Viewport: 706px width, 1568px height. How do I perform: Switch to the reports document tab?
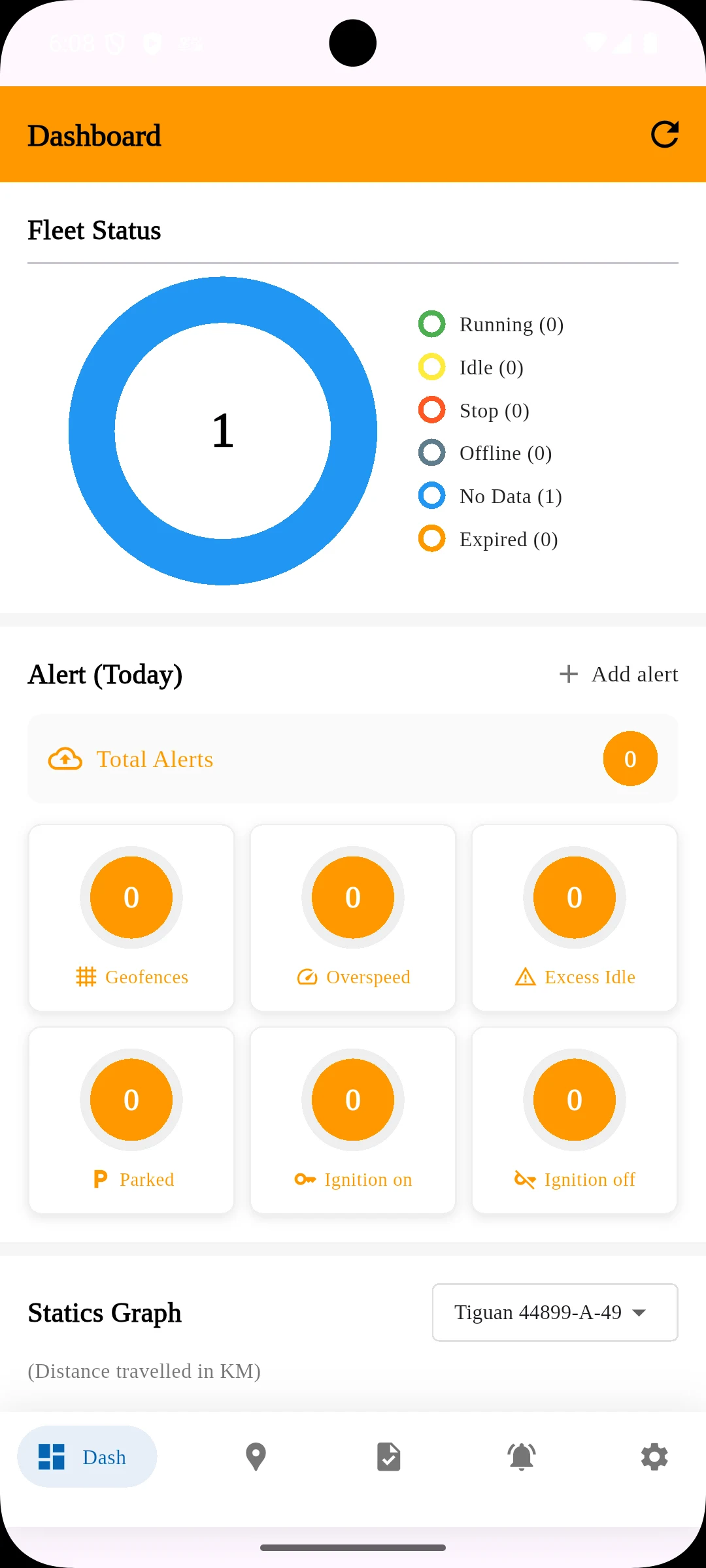389,1457
